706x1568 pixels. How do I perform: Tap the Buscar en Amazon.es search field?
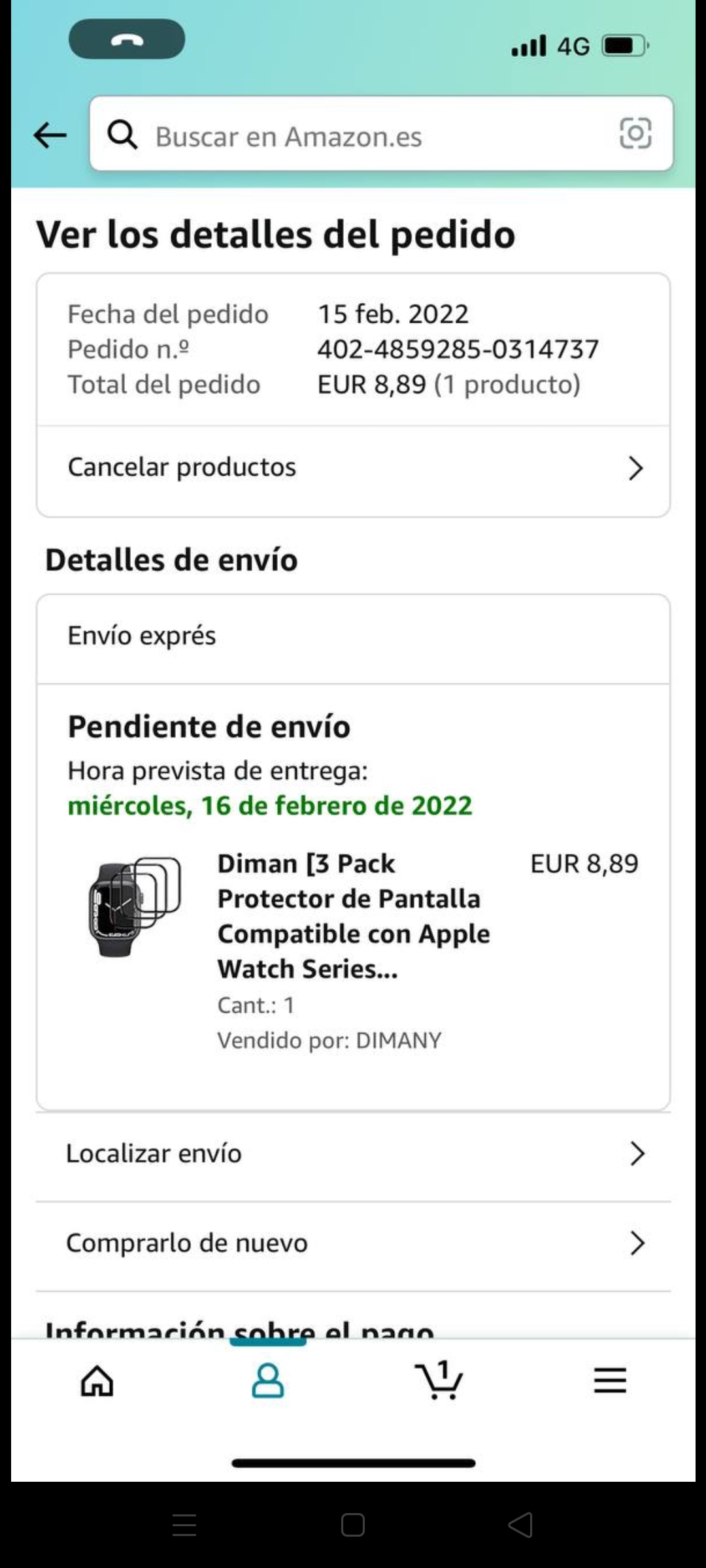point(353,136)
